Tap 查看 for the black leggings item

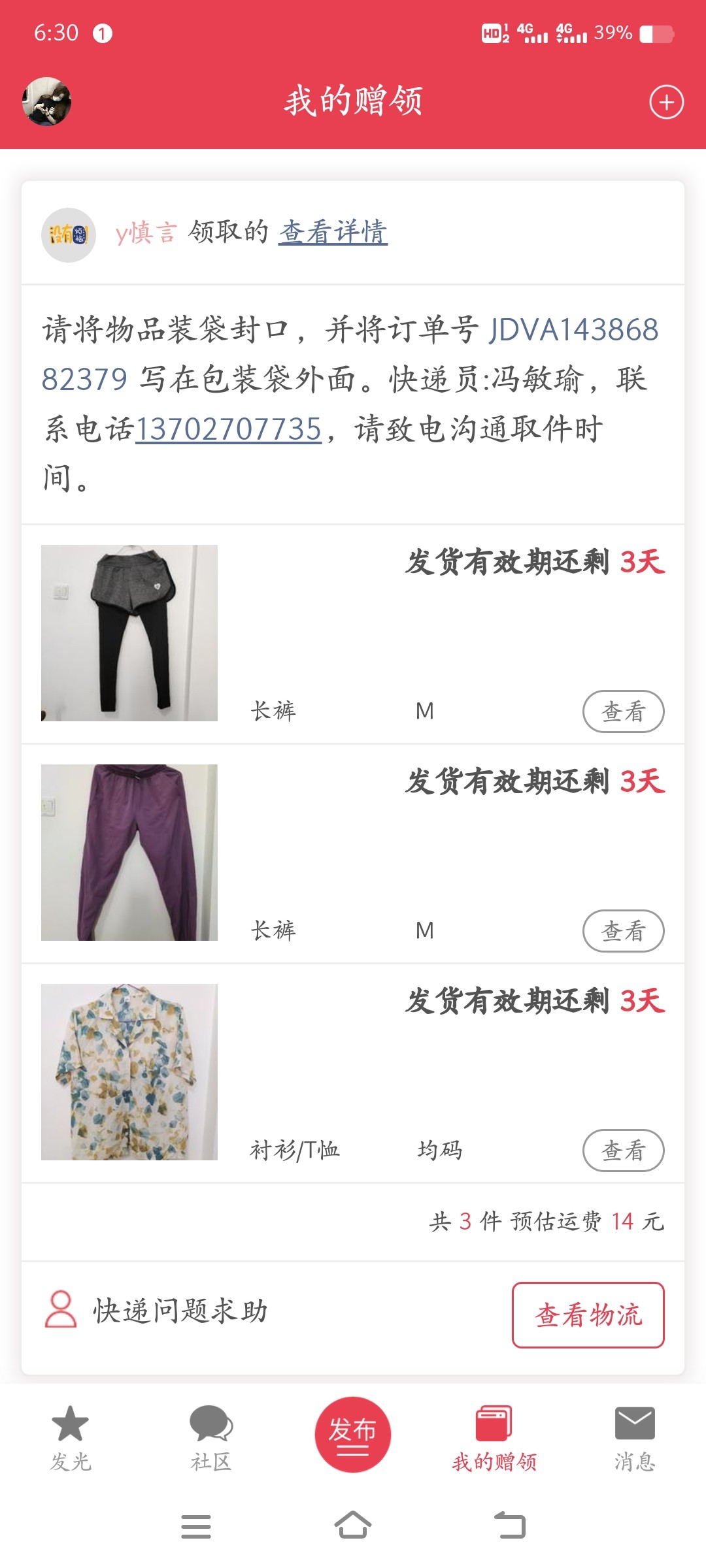pos(623,711)
